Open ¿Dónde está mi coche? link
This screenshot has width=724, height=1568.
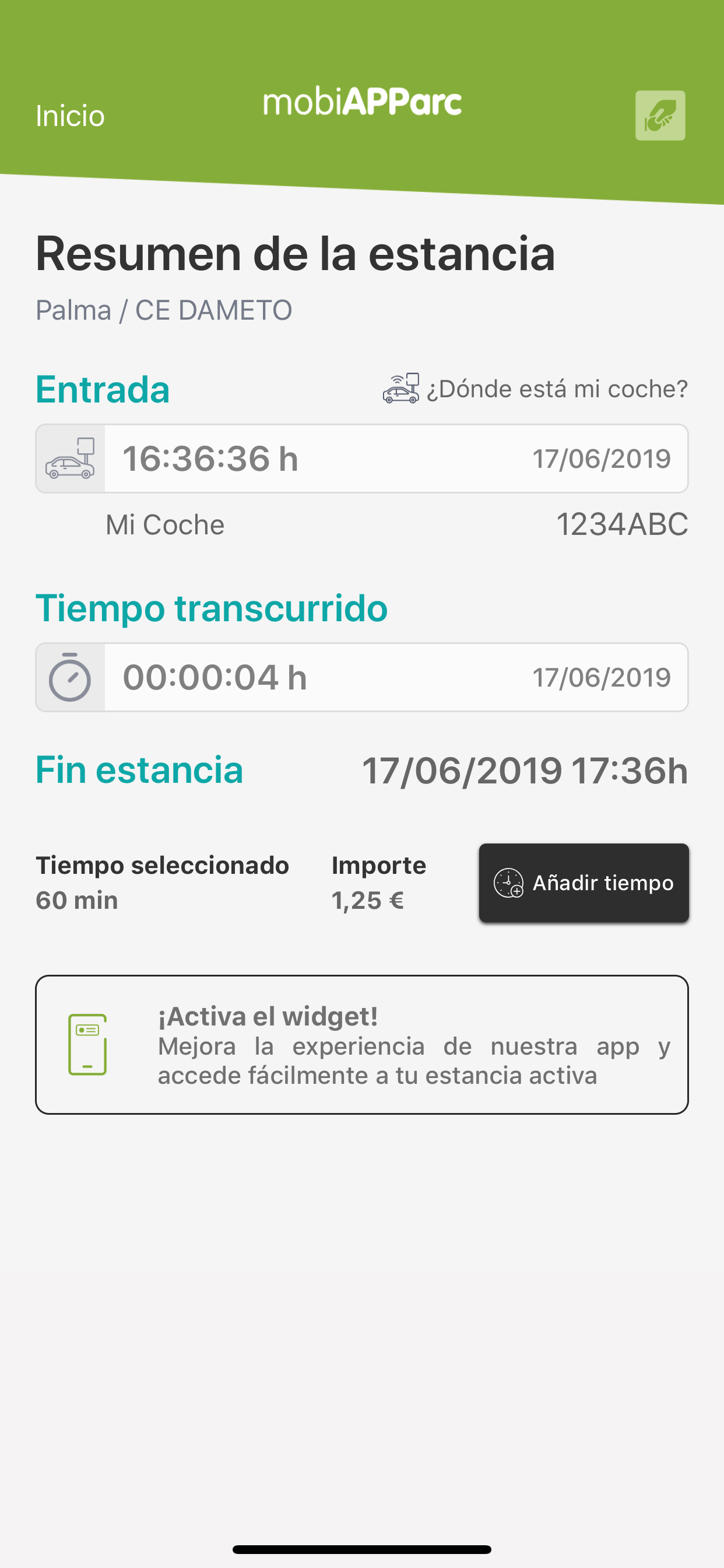click(x=535, y=388)
